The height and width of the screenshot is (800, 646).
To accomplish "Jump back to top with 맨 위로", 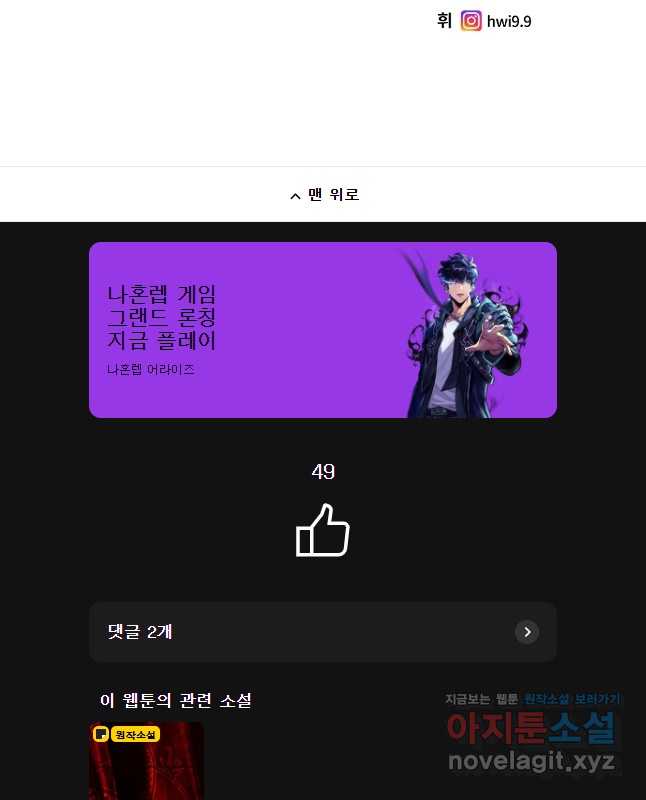I will coord(323,195).
